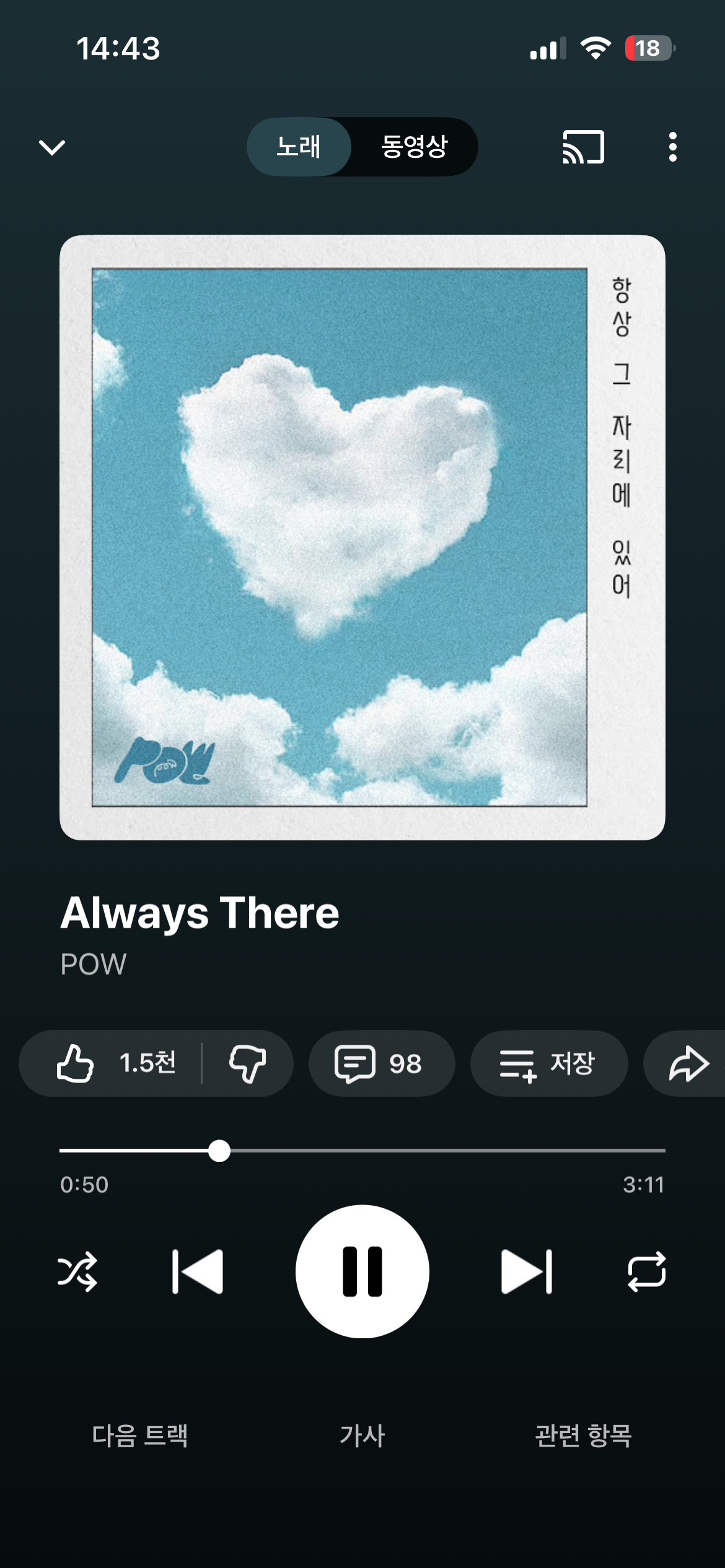The height and width of the screenshot is (1568, 725).
Task: Pause the current song
Action: [x=362, y=1271]
